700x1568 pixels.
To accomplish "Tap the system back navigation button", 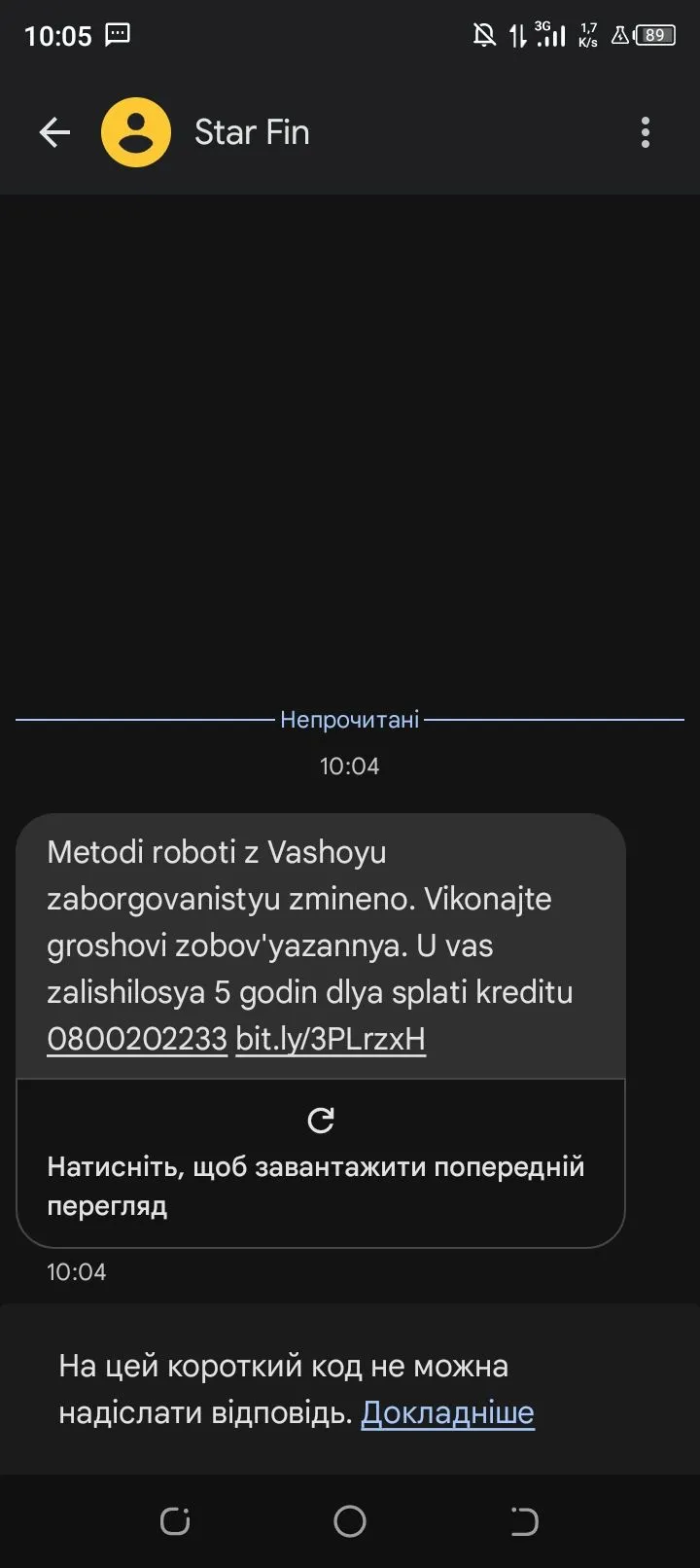I will [x=525, y=1521].
